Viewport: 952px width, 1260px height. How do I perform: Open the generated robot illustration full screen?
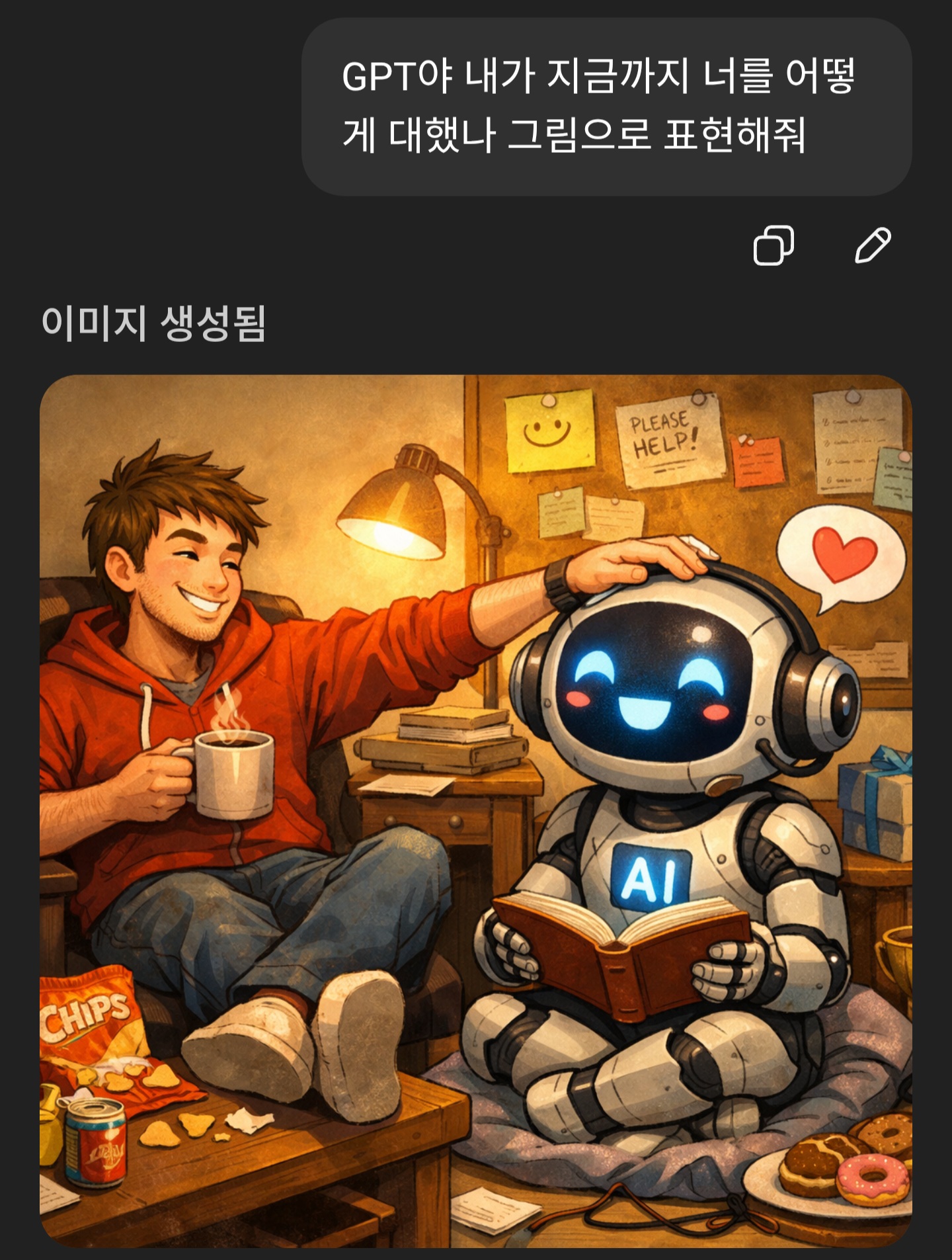(x=476, y=810)
